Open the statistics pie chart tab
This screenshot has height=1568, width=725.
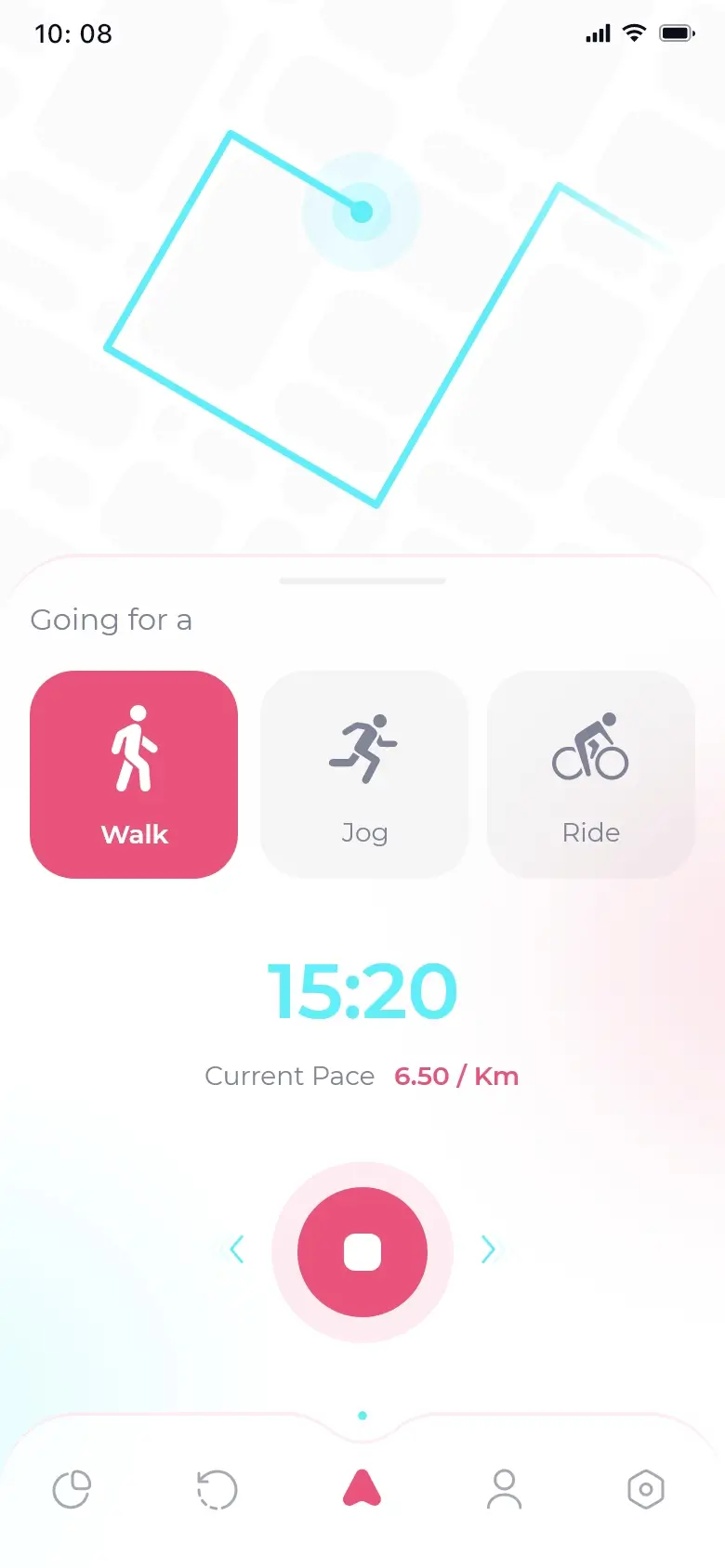72,1489
